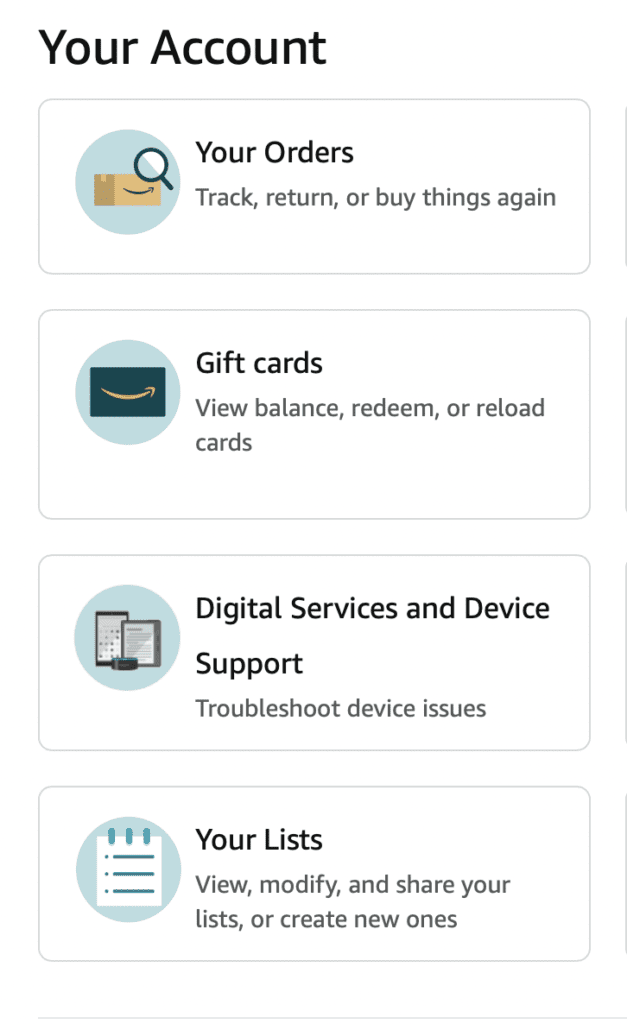Open Digital Services and Device Support

pos(313,652)
